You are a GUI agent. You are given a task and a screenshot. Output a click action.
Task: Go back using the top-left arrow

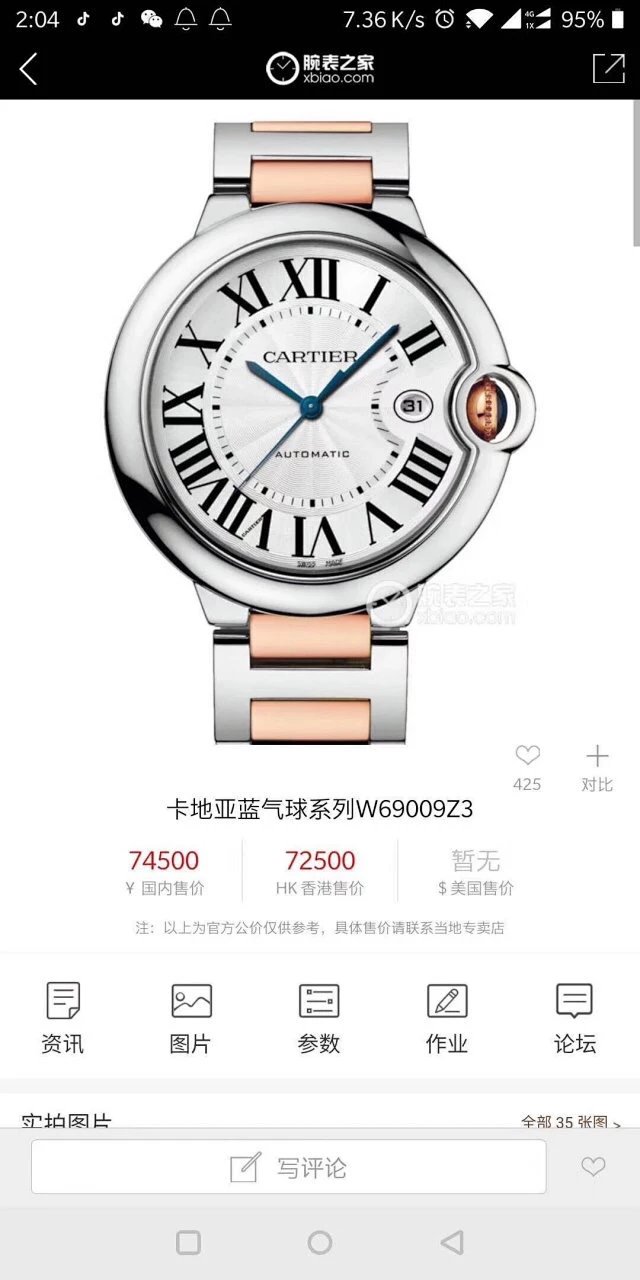(28, 68)
